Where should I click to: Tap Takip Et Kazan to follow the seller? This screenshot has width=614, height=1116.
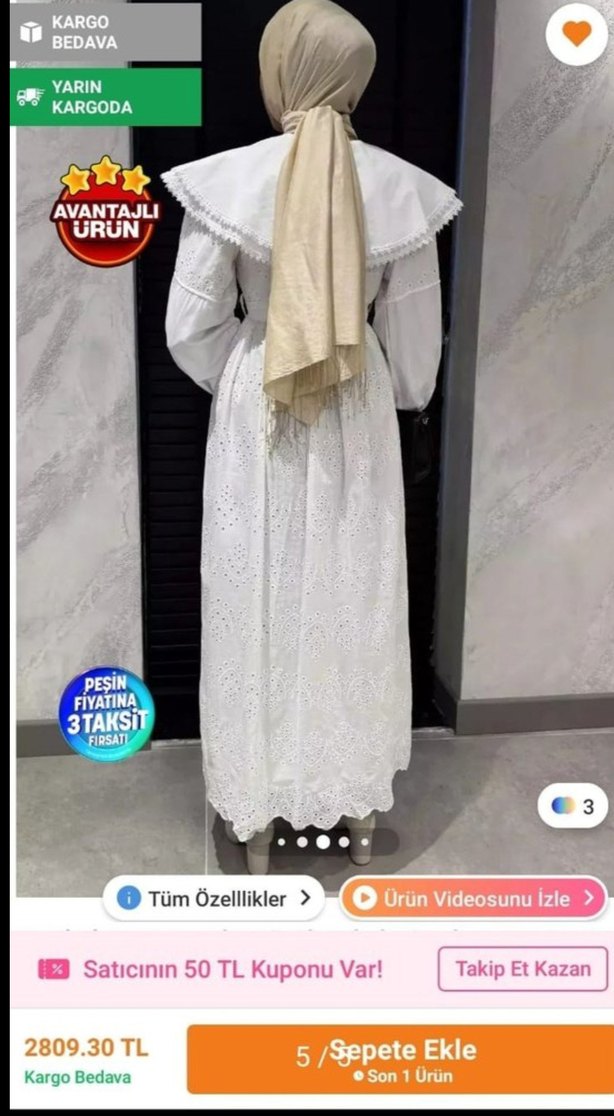click(522, 968)
